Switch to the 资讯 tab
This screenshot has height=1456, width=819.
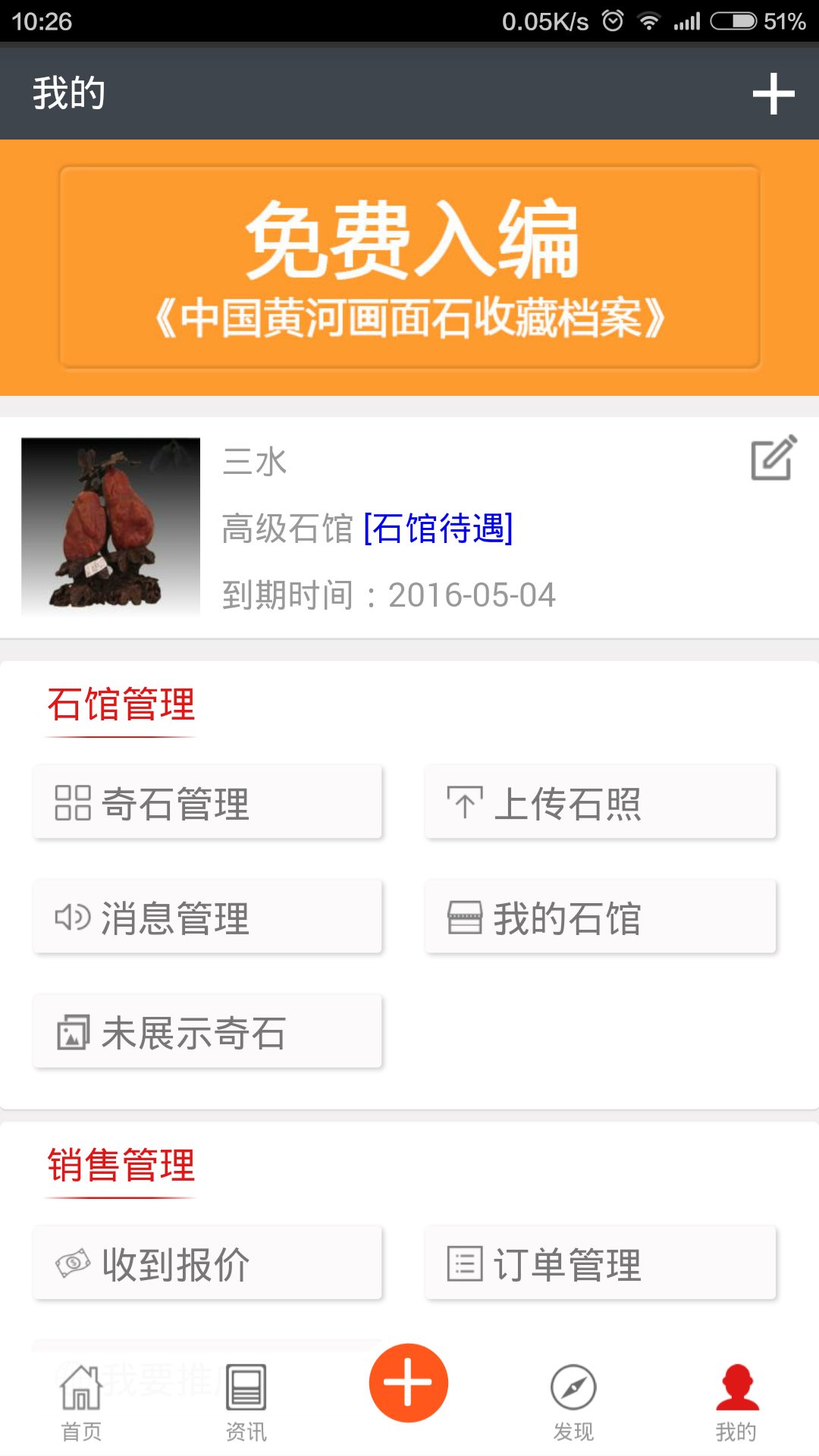coord(246,1399)
